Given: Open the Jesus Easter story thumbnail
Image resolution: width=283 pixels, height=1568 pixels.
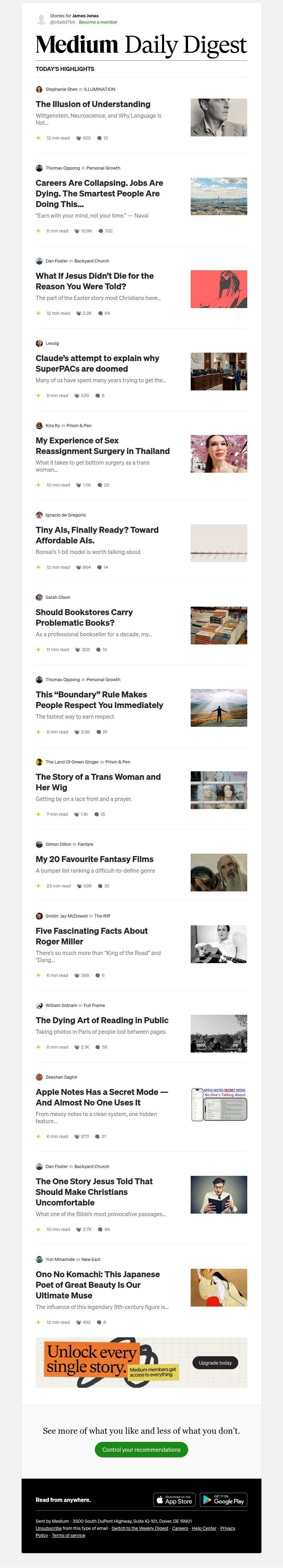Looking at the screenshot, I should [x=218, y=289].
